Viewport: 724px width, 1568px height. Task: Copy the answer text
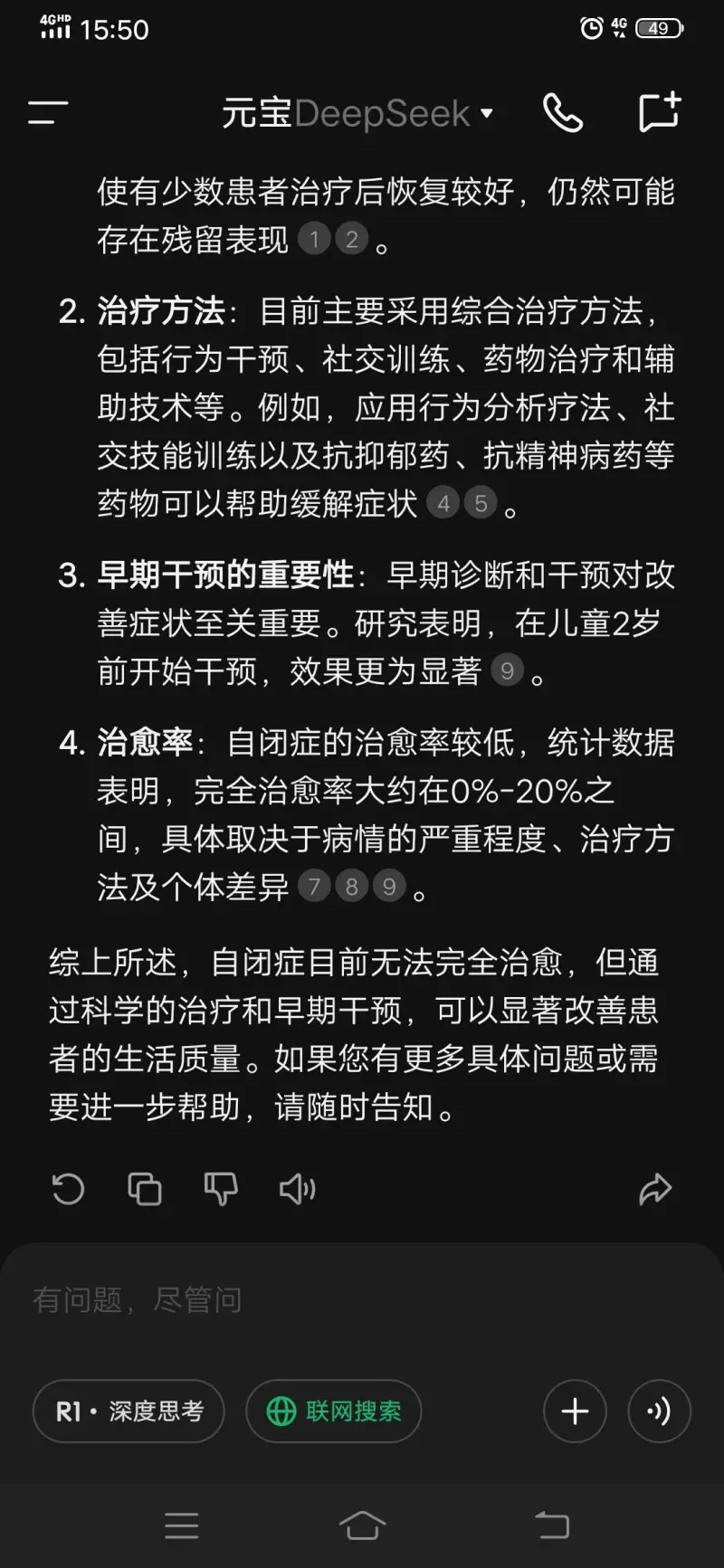[x=145, y=1189]
